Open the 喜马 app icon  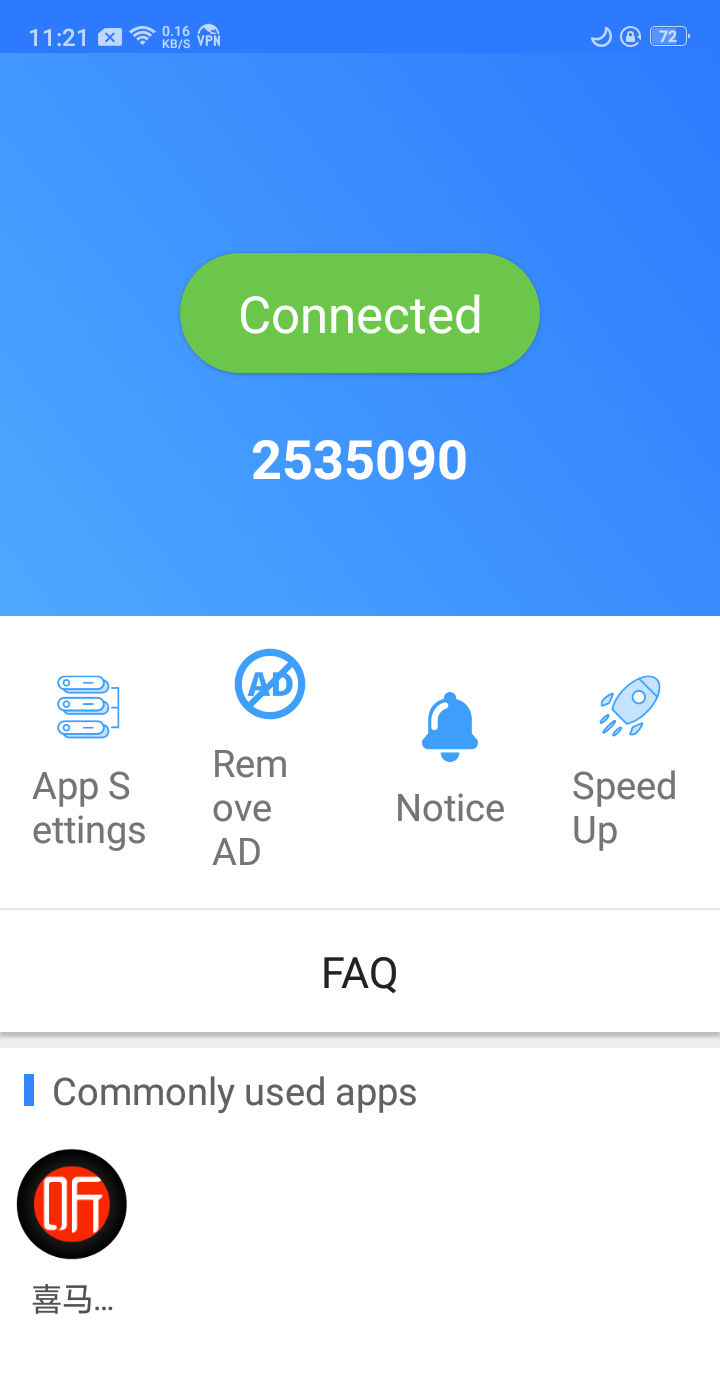click(72, 1204)
